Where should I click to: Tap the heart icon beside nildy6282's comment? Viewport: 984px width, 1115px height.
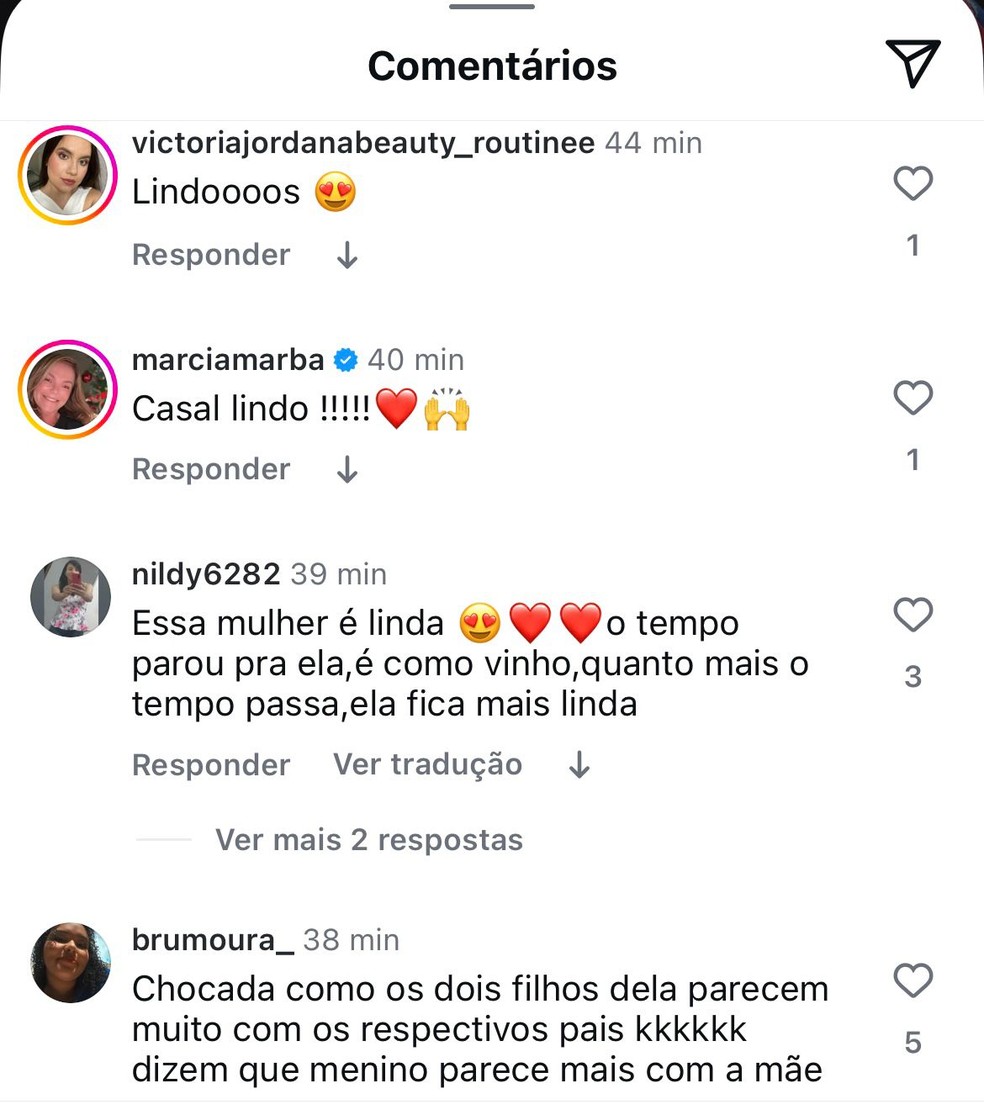(912, 616)
